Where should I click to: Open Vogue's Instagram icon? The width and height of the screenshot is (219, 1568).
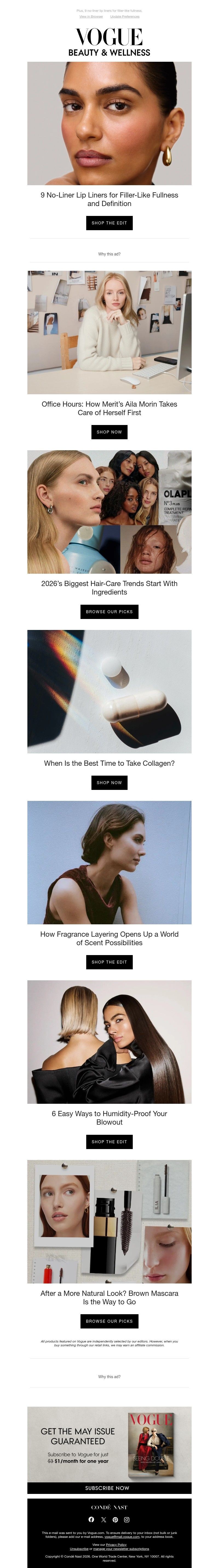[x=127, y=1519]
